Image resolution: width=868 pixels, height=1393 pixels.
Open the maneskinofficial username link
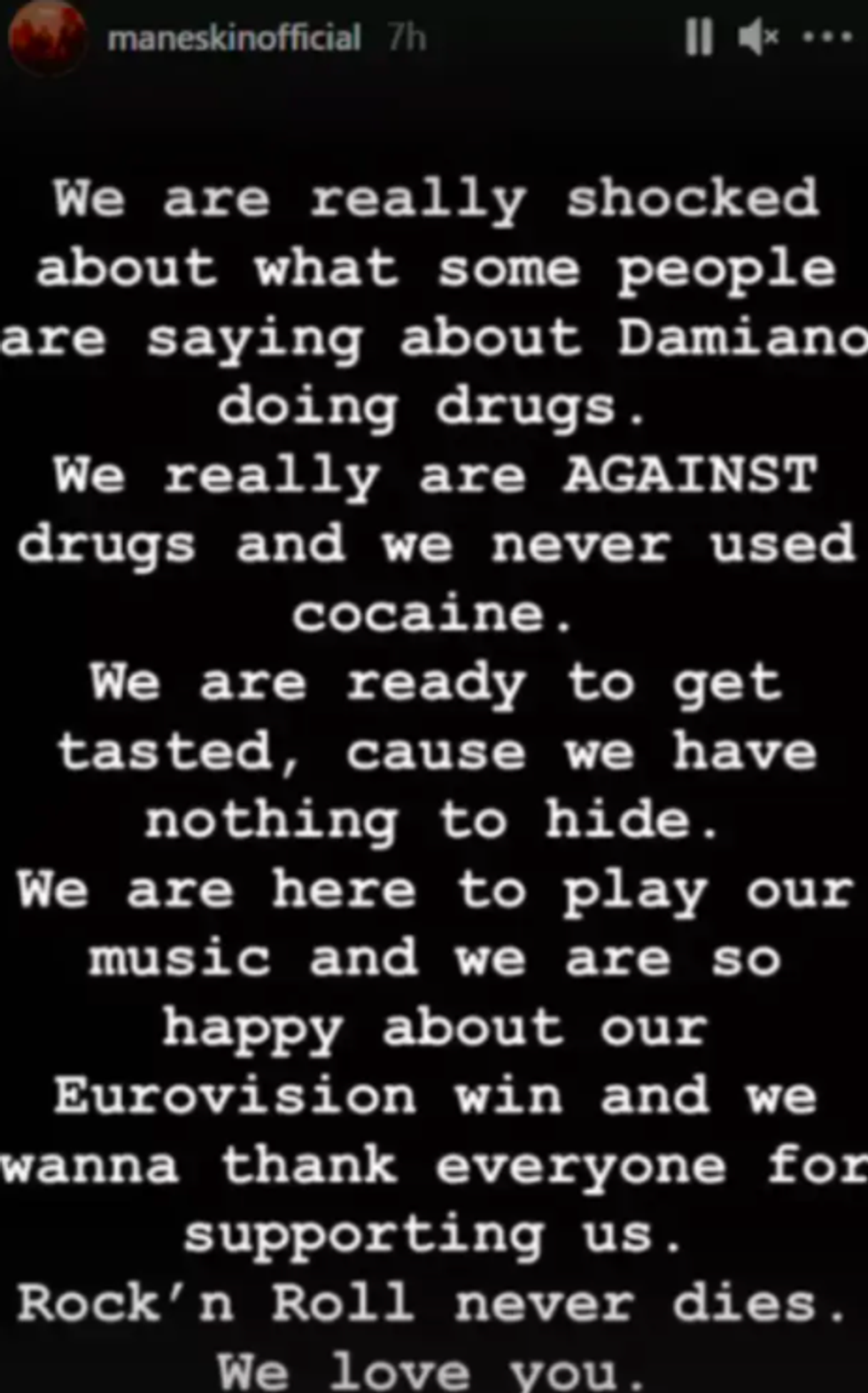pyautogui.click(x=234, y=37)
